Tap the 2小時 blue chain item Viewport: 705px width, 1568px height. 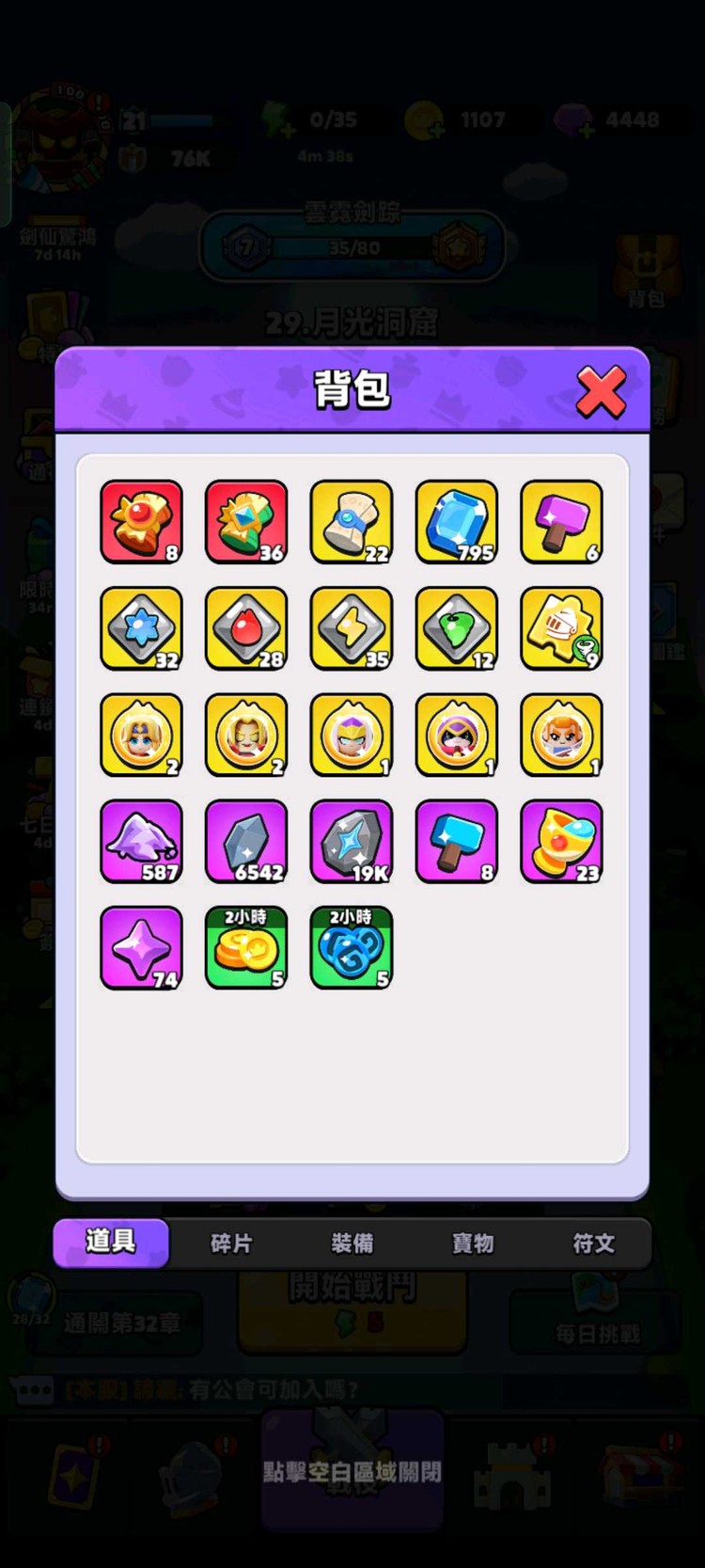coord(352,948)
